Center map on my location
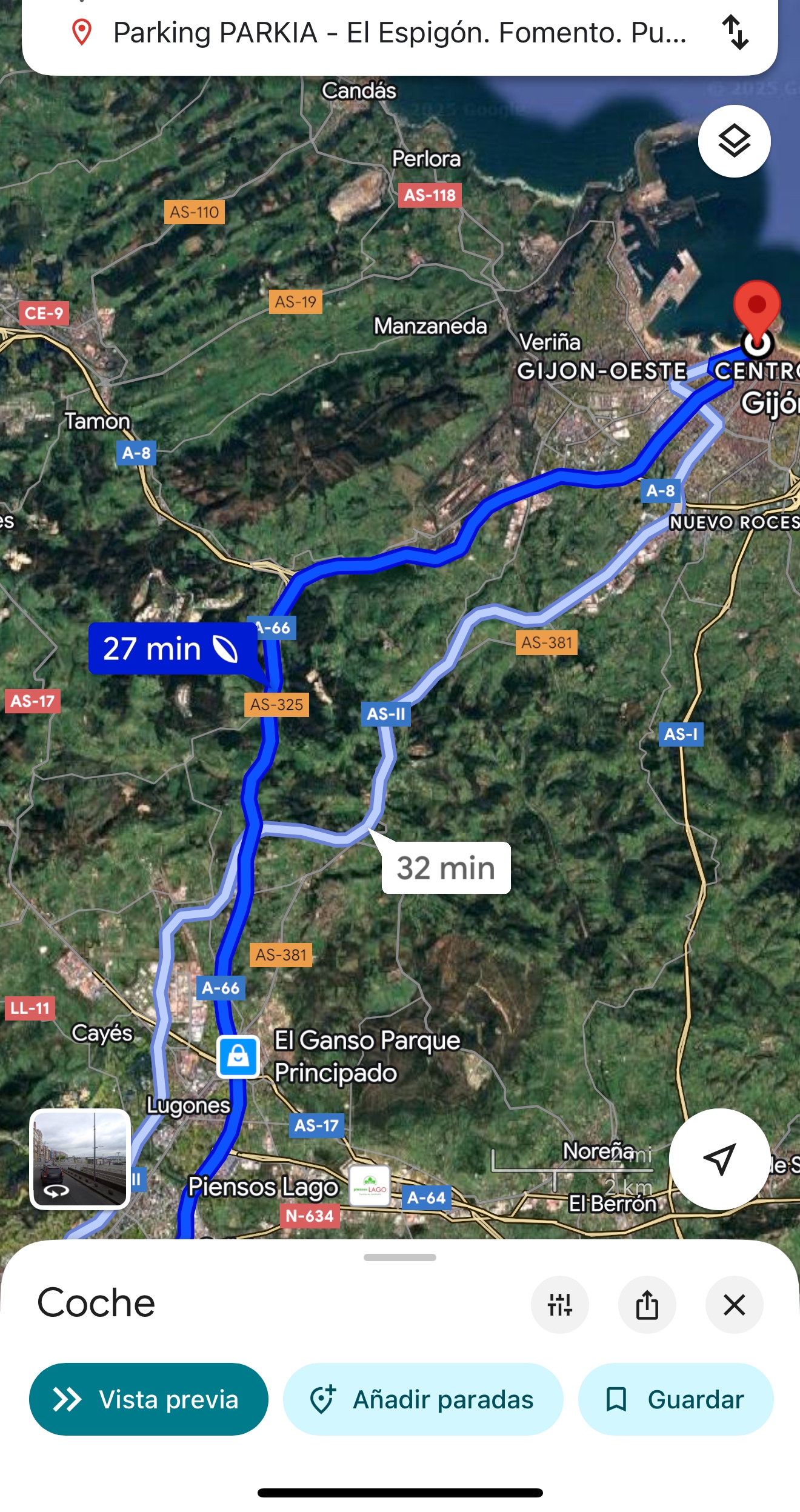 click(x=719, y=1159)
